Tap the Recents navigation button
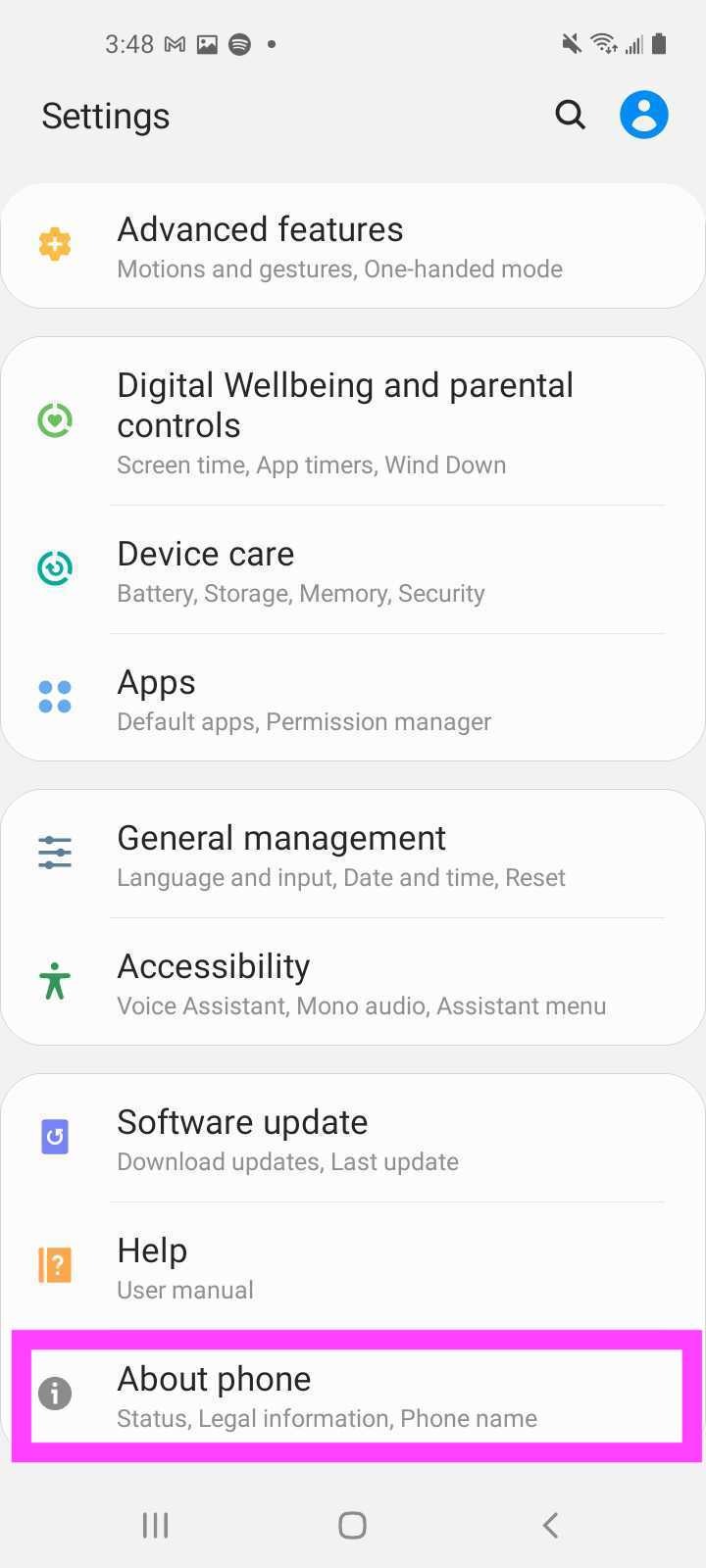 pyautogui.click(x=154, y=1524)
